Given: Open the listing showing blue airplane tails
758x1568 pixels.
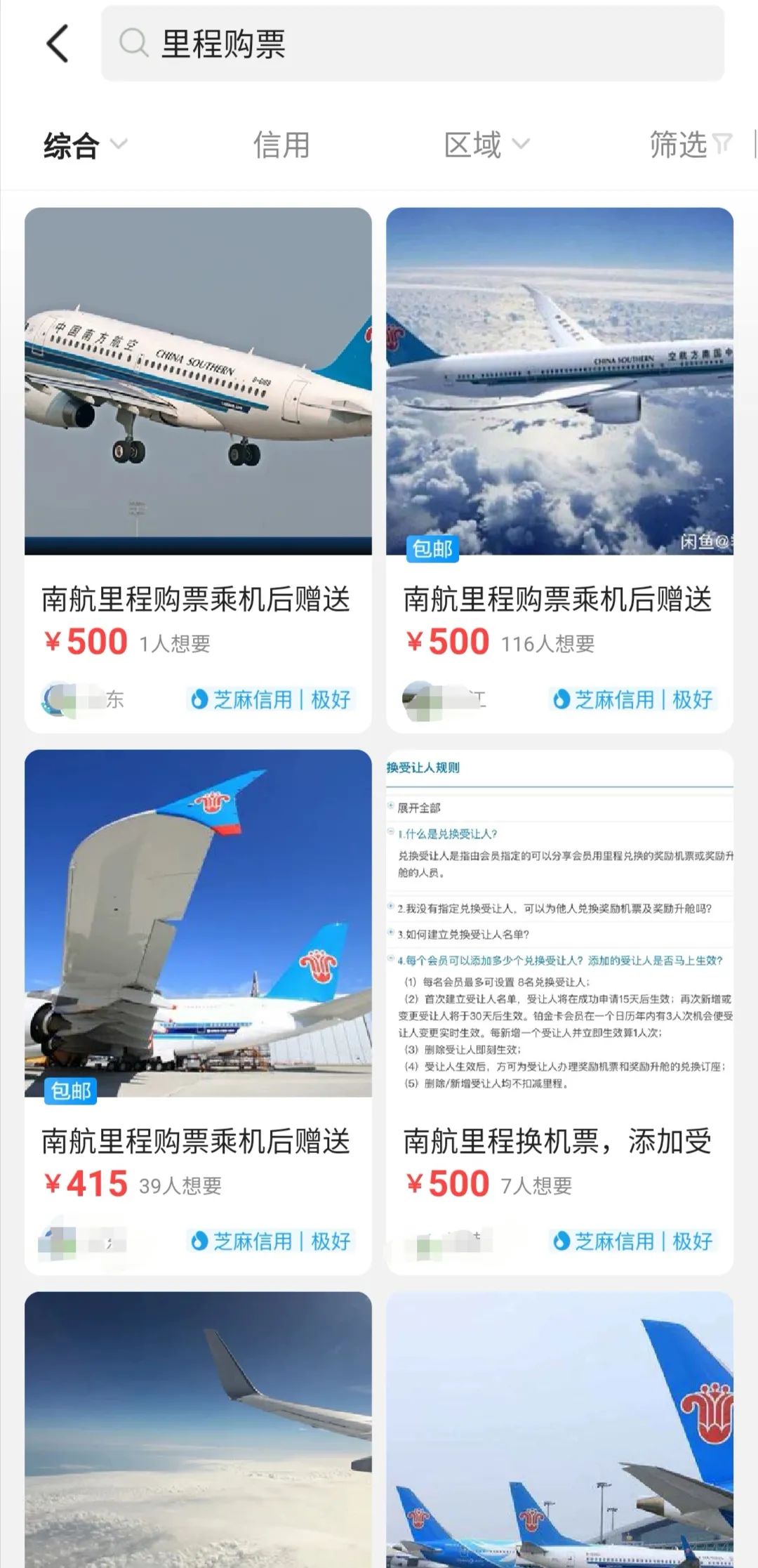Looking at the screenshot, I should 559,1430.
